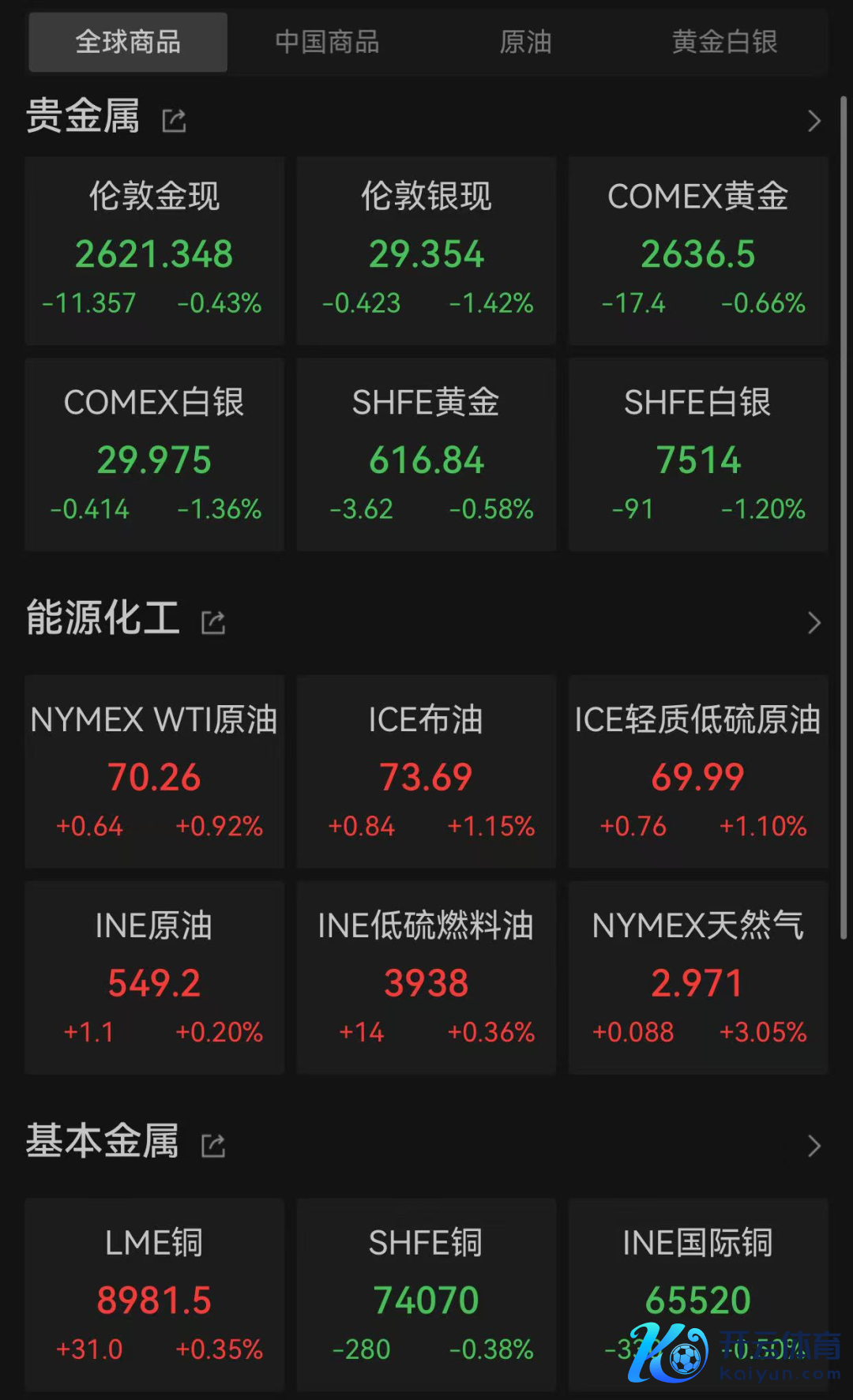The width and height of the screenshot is (853, 1400).
Task: Switch to the 全球商品 tab
Action: (x=128, y=42)
